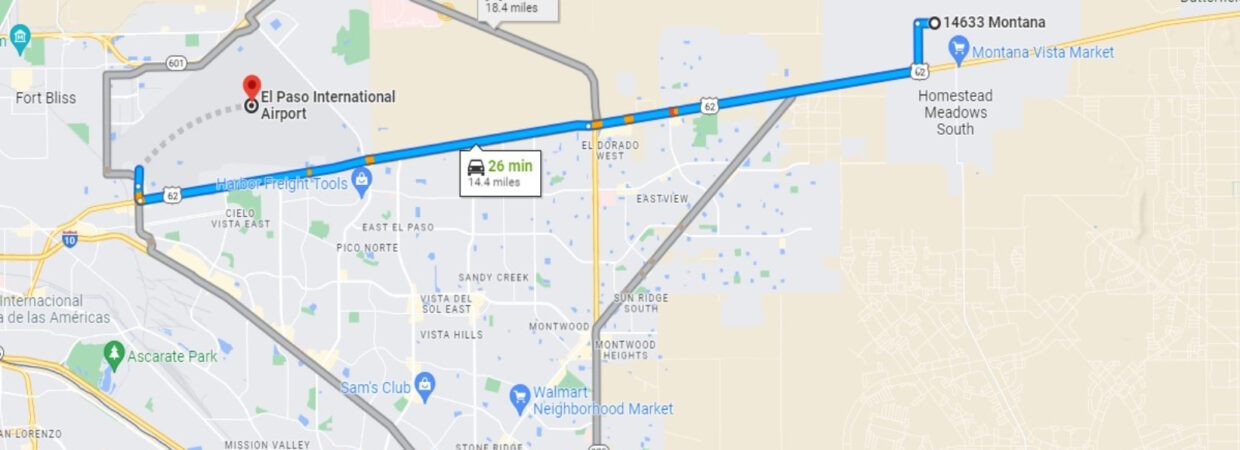Image resolution: width=1240 pixels, height=450 pixels.
Task: Choose the alternate 18.4 miles route
Action: [x=512, y=9]
